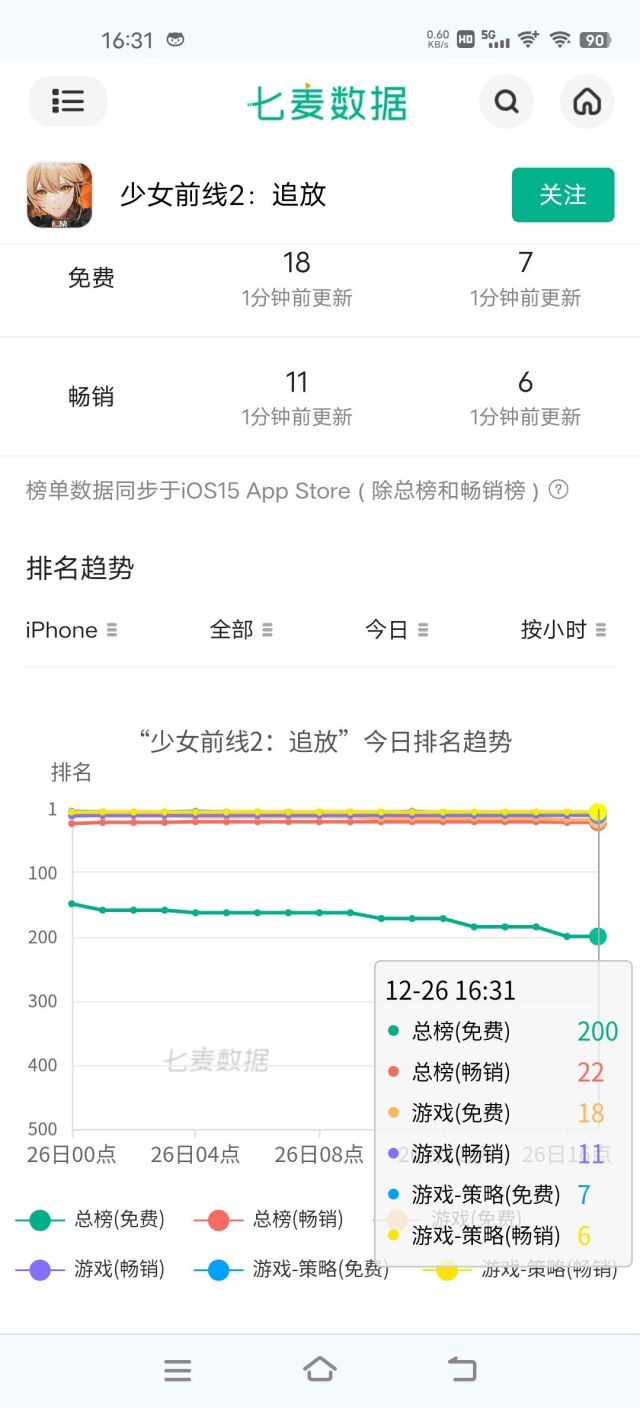Open the 按小时 interval dropdown

pyautogui.click(x=564, y=630)
